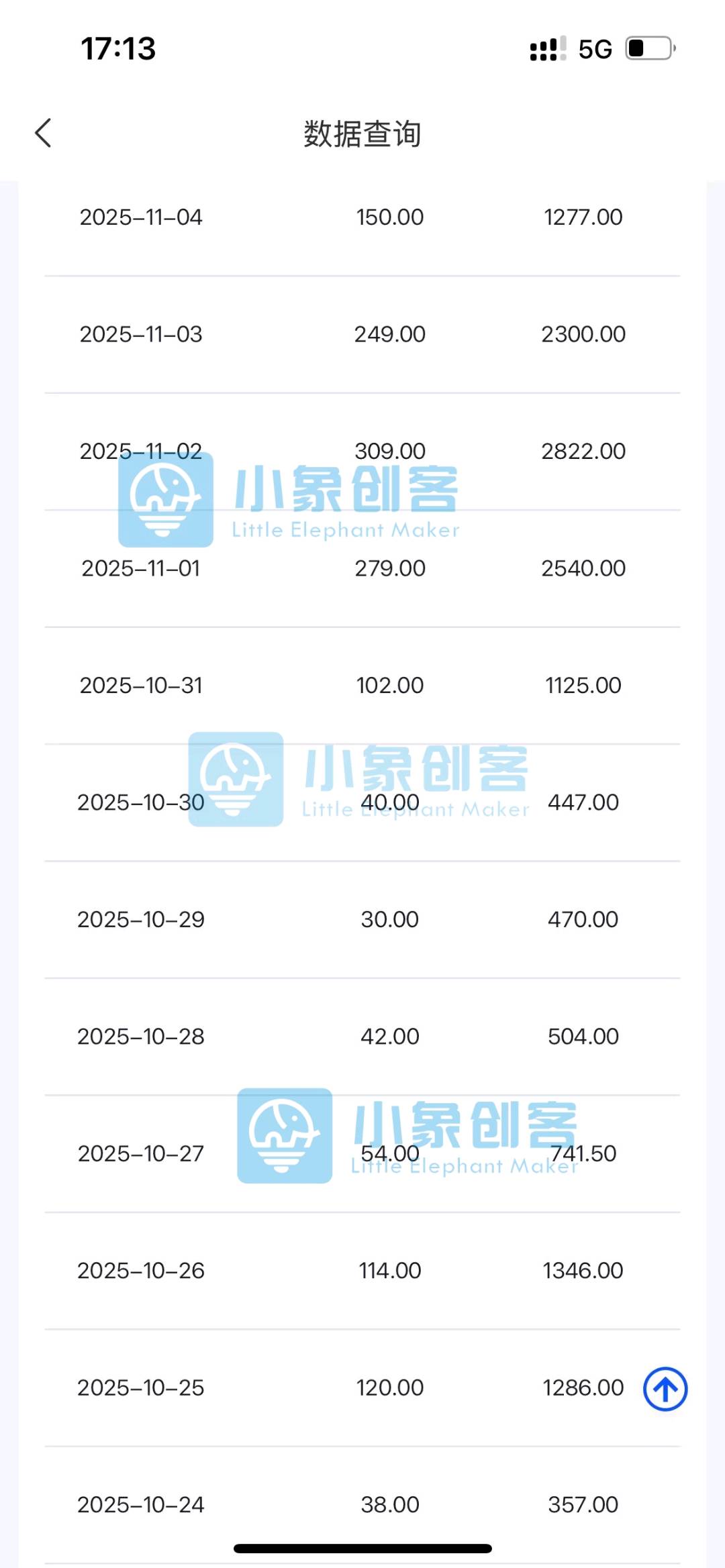Click the 5G network indicator

(593, 48)
